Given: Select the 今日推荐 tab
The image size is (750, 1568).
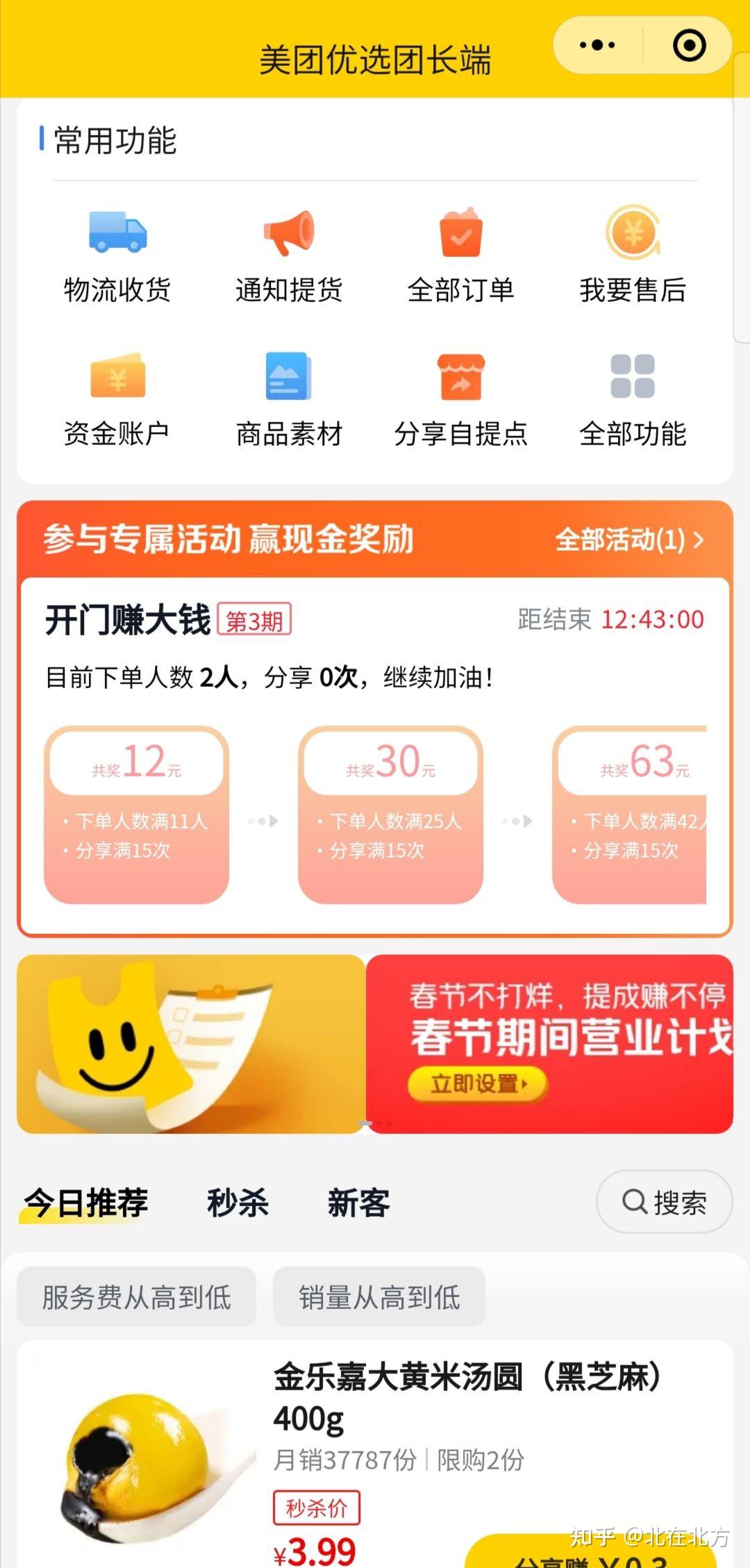Looking at the screenshot, I should click(x=85, y=1202).
